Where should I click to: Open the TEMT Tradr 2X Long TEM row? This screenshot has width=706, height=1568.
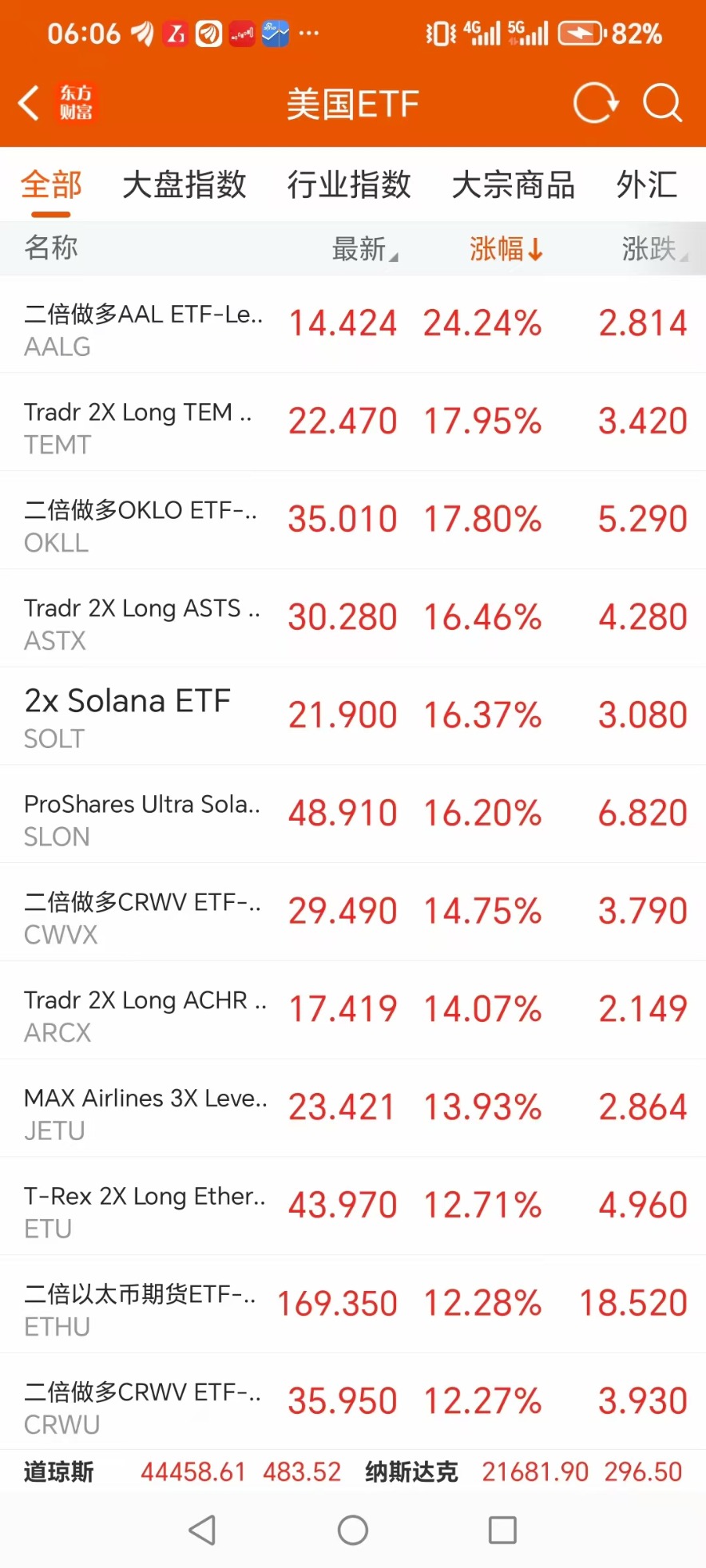tap(353, 422)
